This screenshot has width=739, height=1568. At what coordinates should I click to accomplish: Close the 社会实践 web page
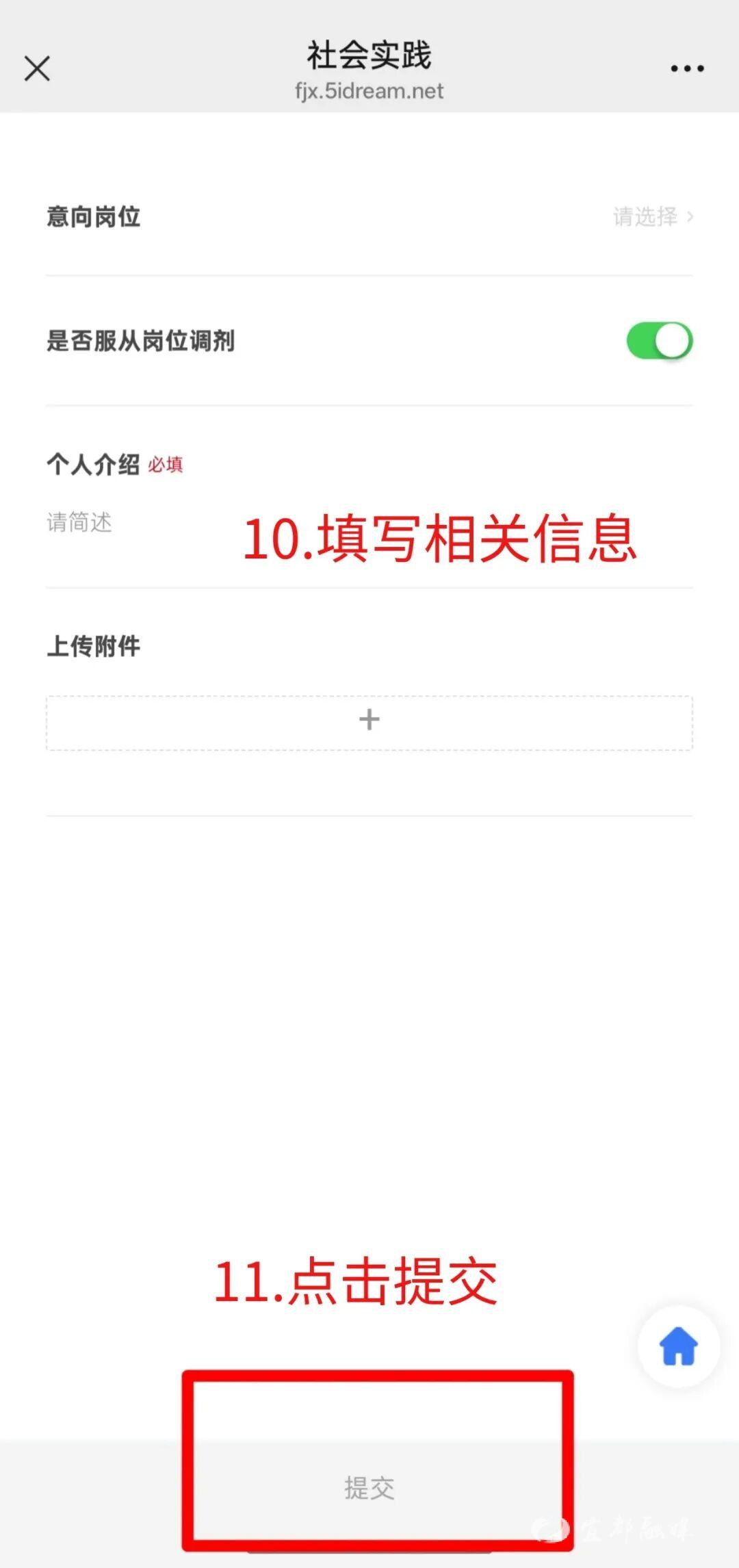pyautogui.click(x=38, y=68)
